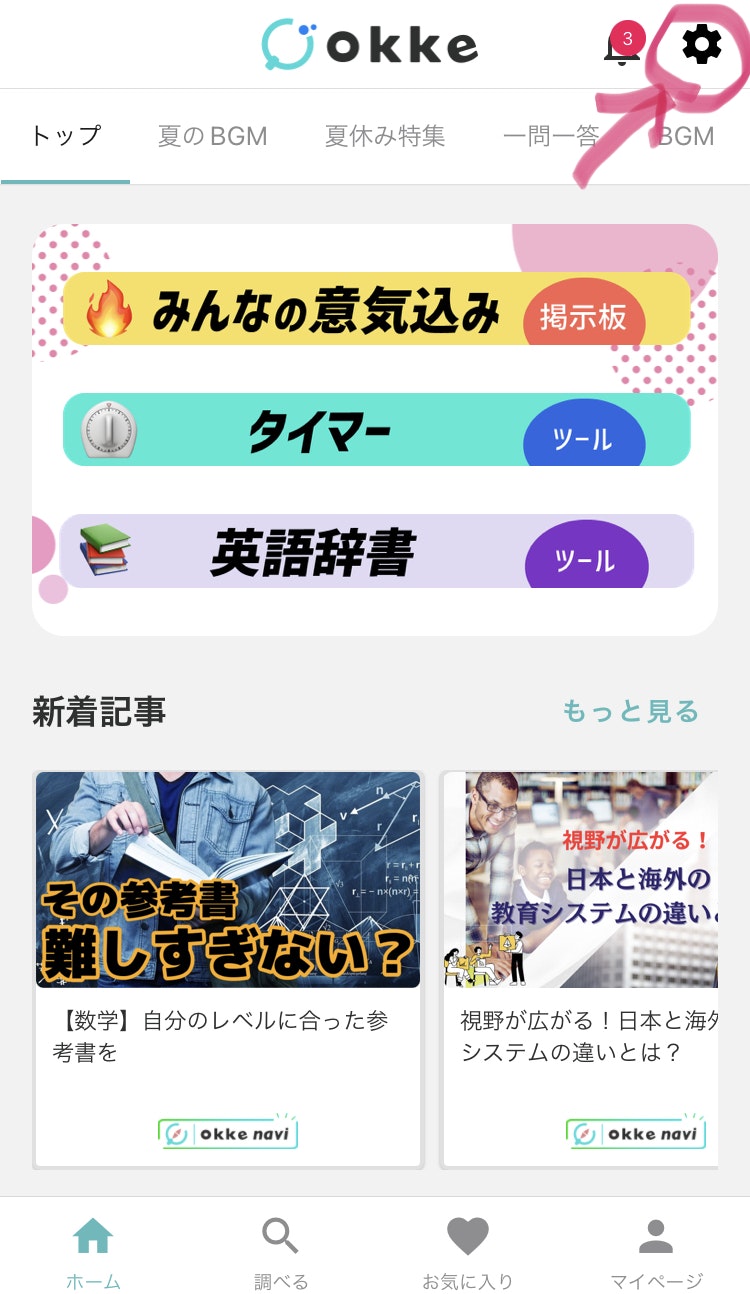The image size is (750, 1294).
Task: Go to the ホーム tab
Action: pos(93,1253)
